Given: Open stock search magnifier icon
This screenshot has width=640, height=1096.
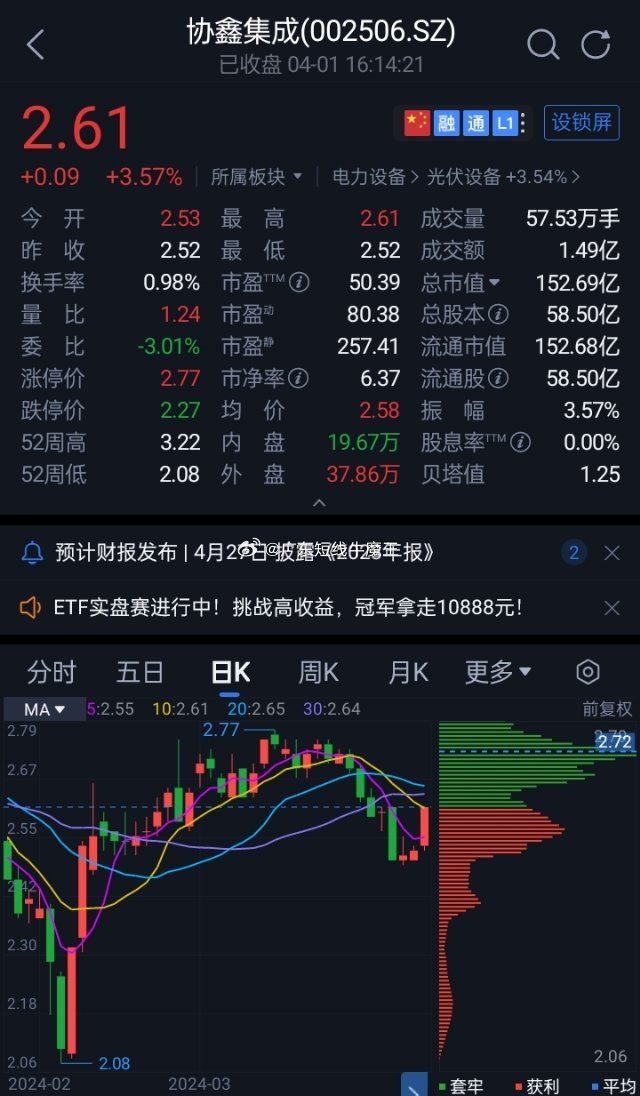Looking at the screenshot, I should (x=542, y=45).
